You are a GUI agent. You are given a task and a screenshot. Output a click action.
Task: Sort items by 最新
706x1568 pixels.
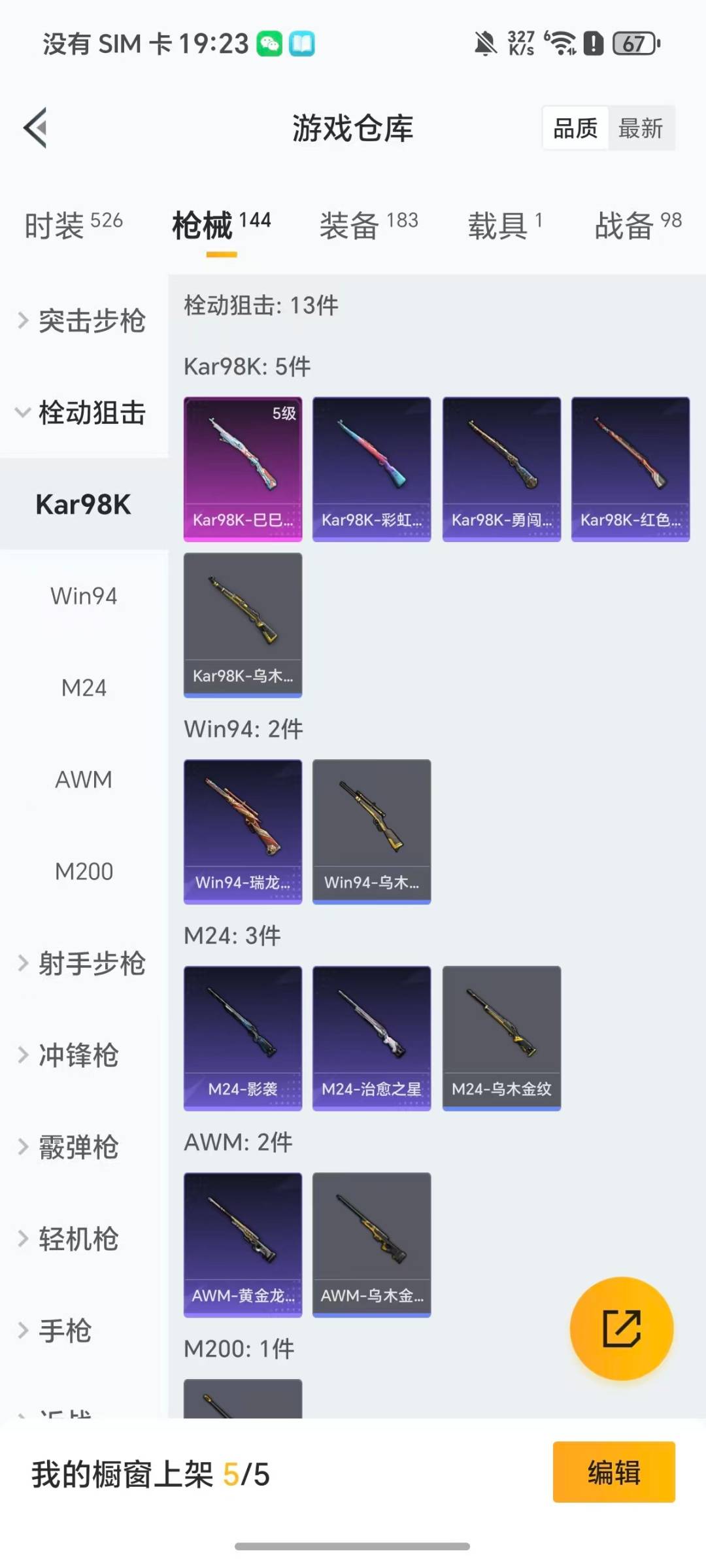pyautogui.click(x=641, y=128)
